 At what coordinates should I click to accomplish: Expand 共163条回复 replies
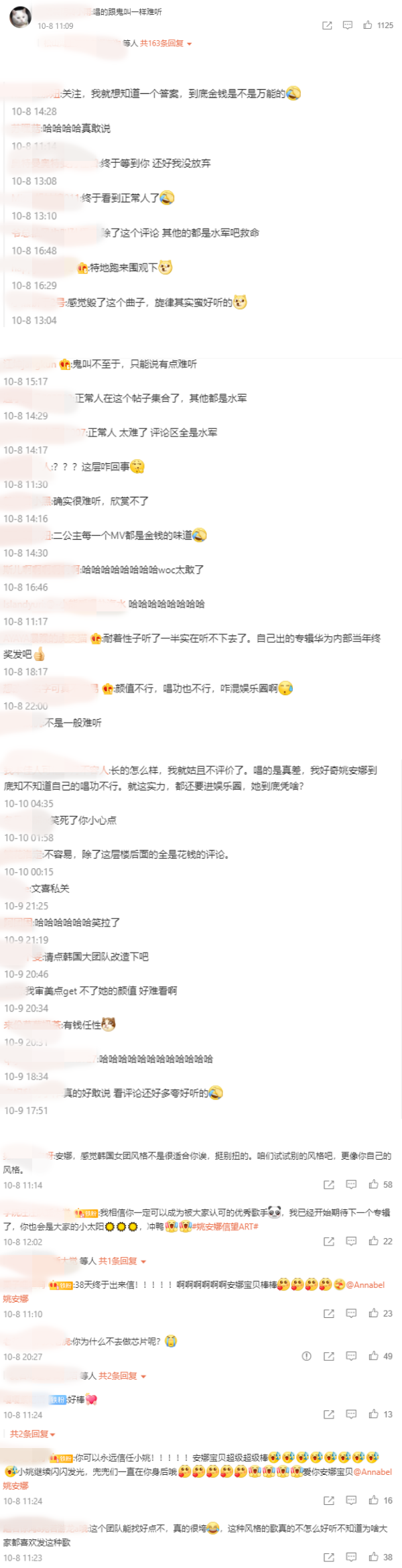coord(165,44)
